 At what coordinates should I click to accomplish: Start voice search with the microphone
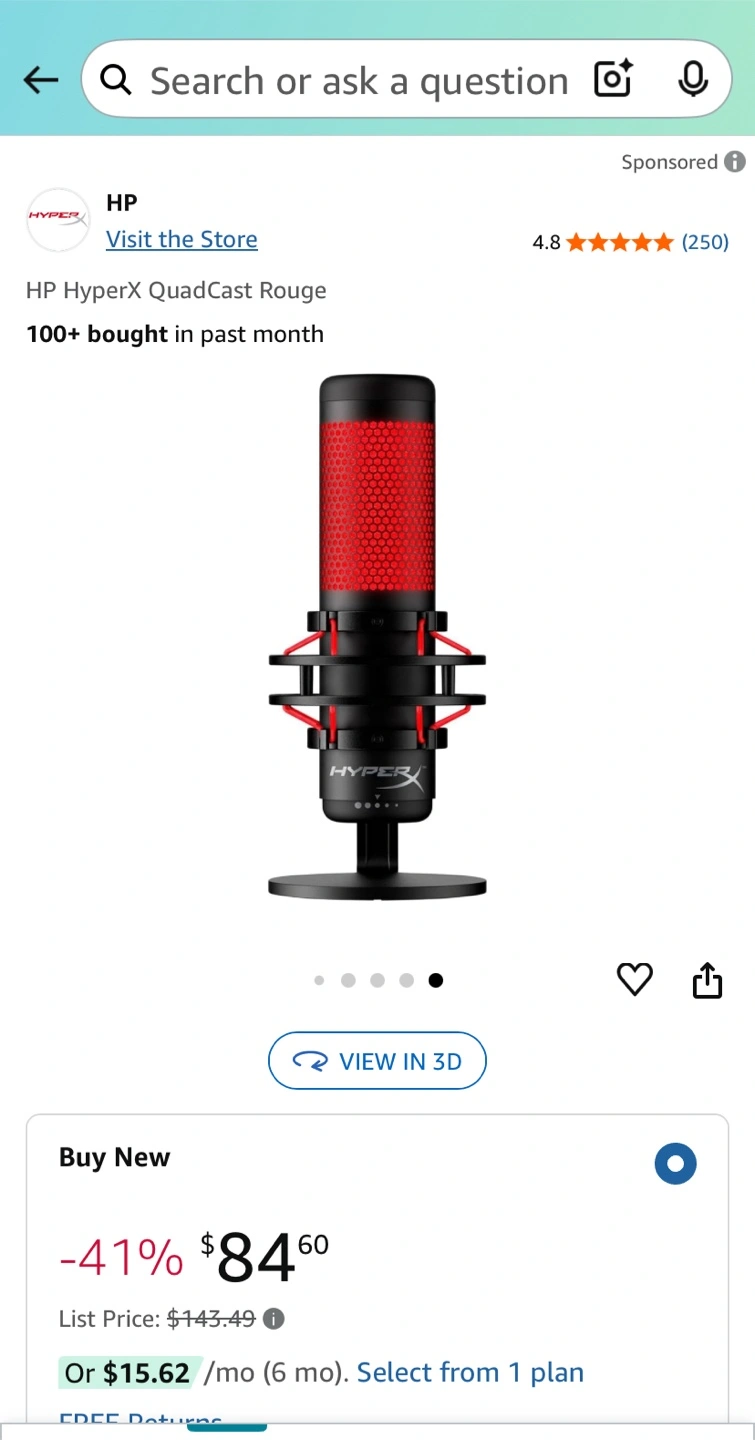[693, 79]
